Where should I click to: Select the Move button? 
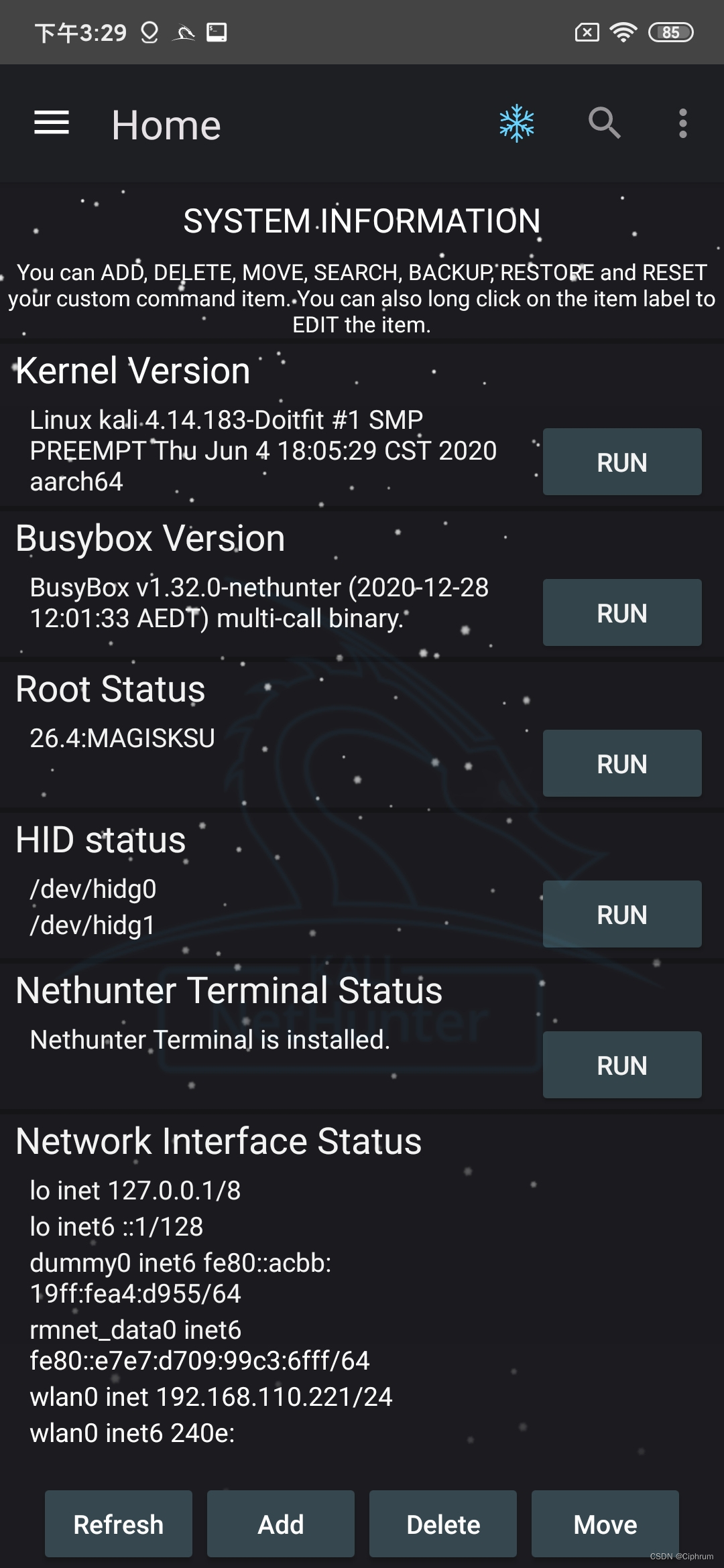click(605, 1524)
